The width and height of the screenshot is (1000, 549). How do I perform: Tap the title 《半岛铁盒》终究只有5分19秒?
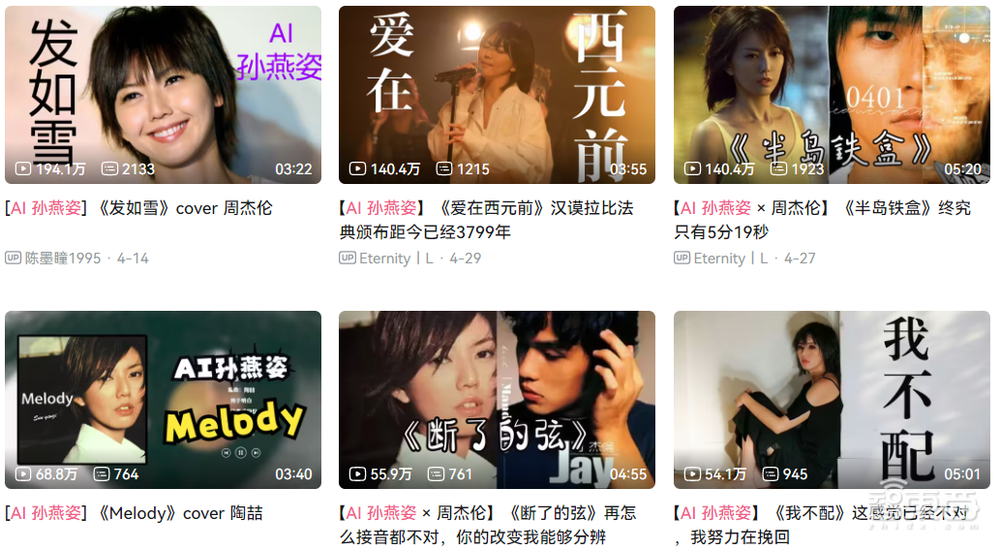click(822, 220)
